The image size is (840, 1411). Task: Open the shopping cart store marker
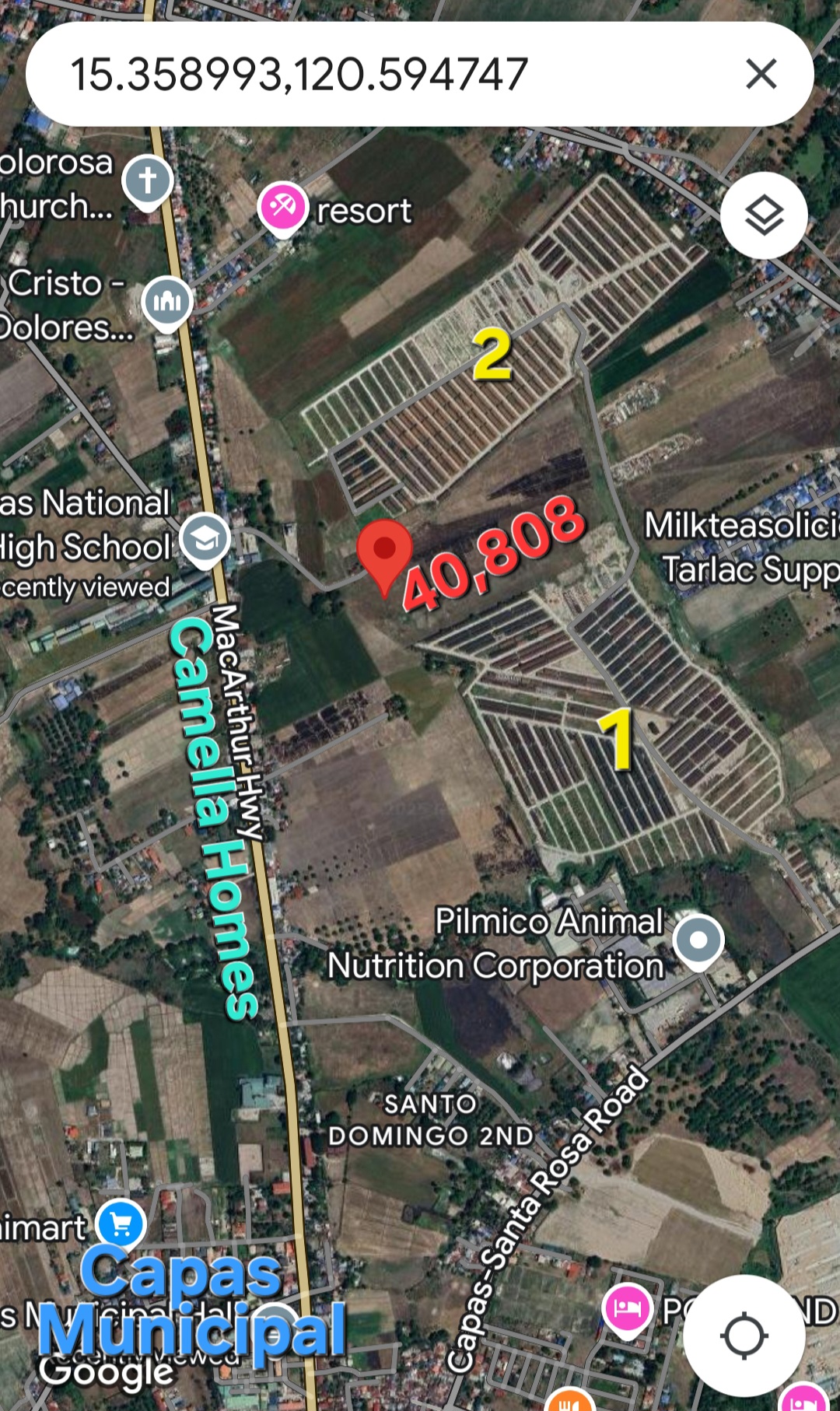[x=121, y=1227]
